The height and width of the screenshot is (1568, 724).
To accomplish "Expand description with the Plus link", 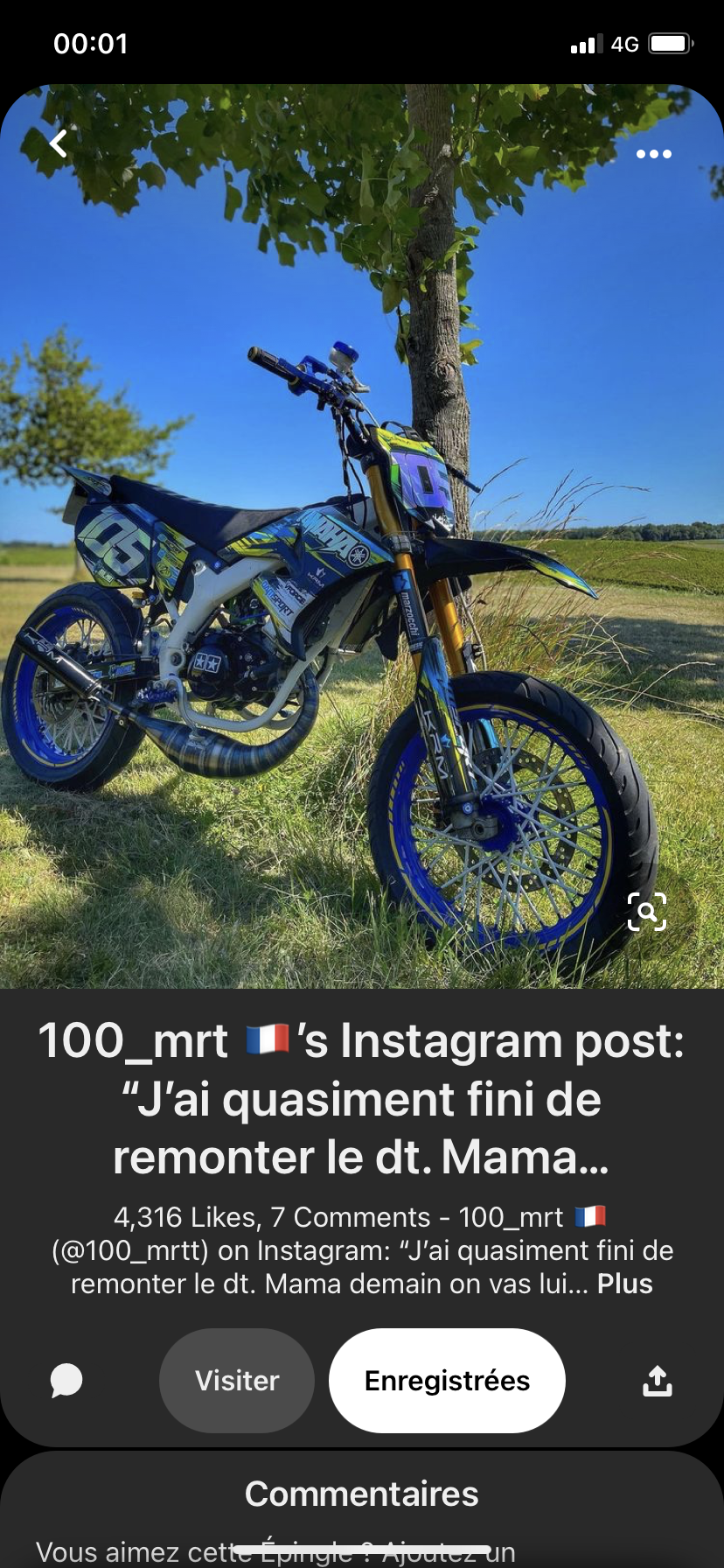I will [x=624, y=1284].
